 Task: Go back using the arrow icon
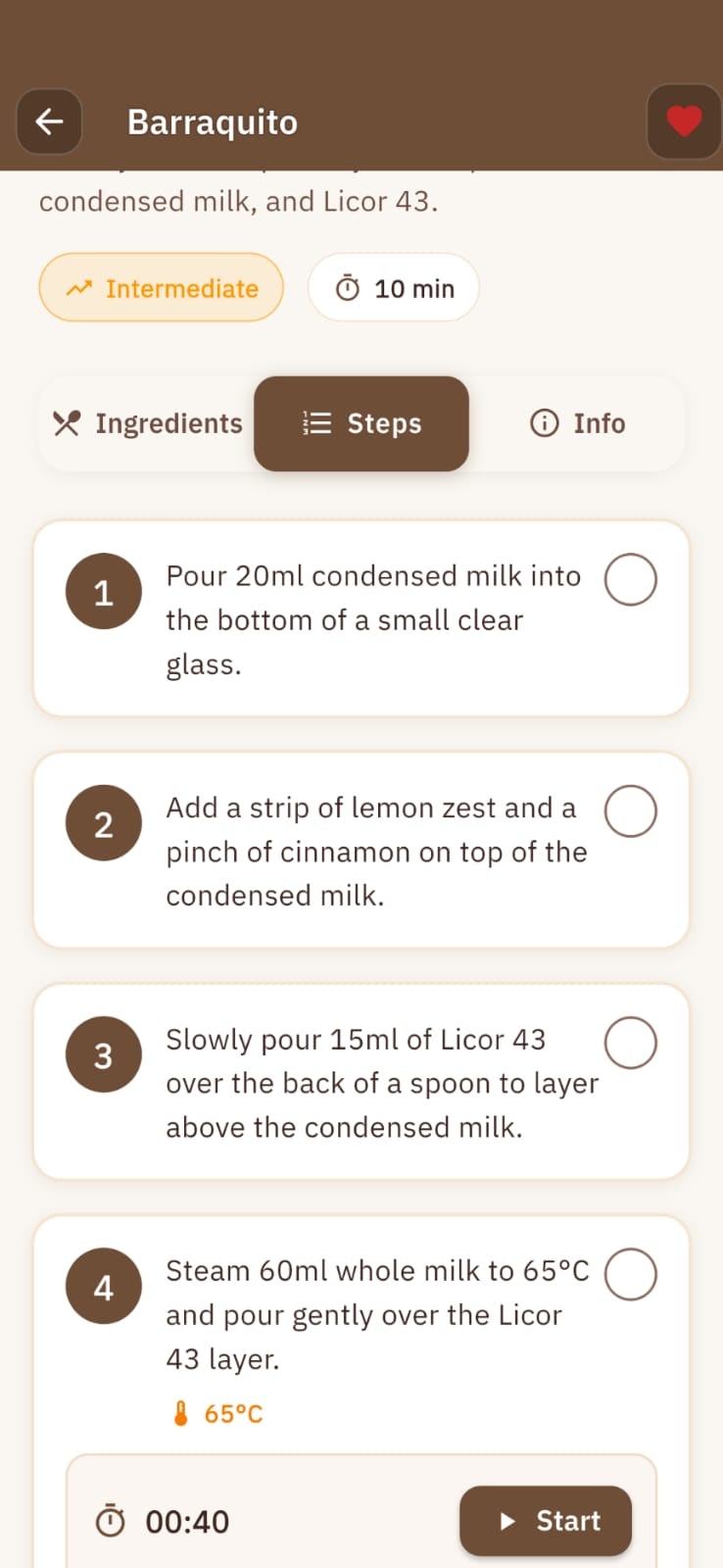pyautogui.click(x=49, y=122)
